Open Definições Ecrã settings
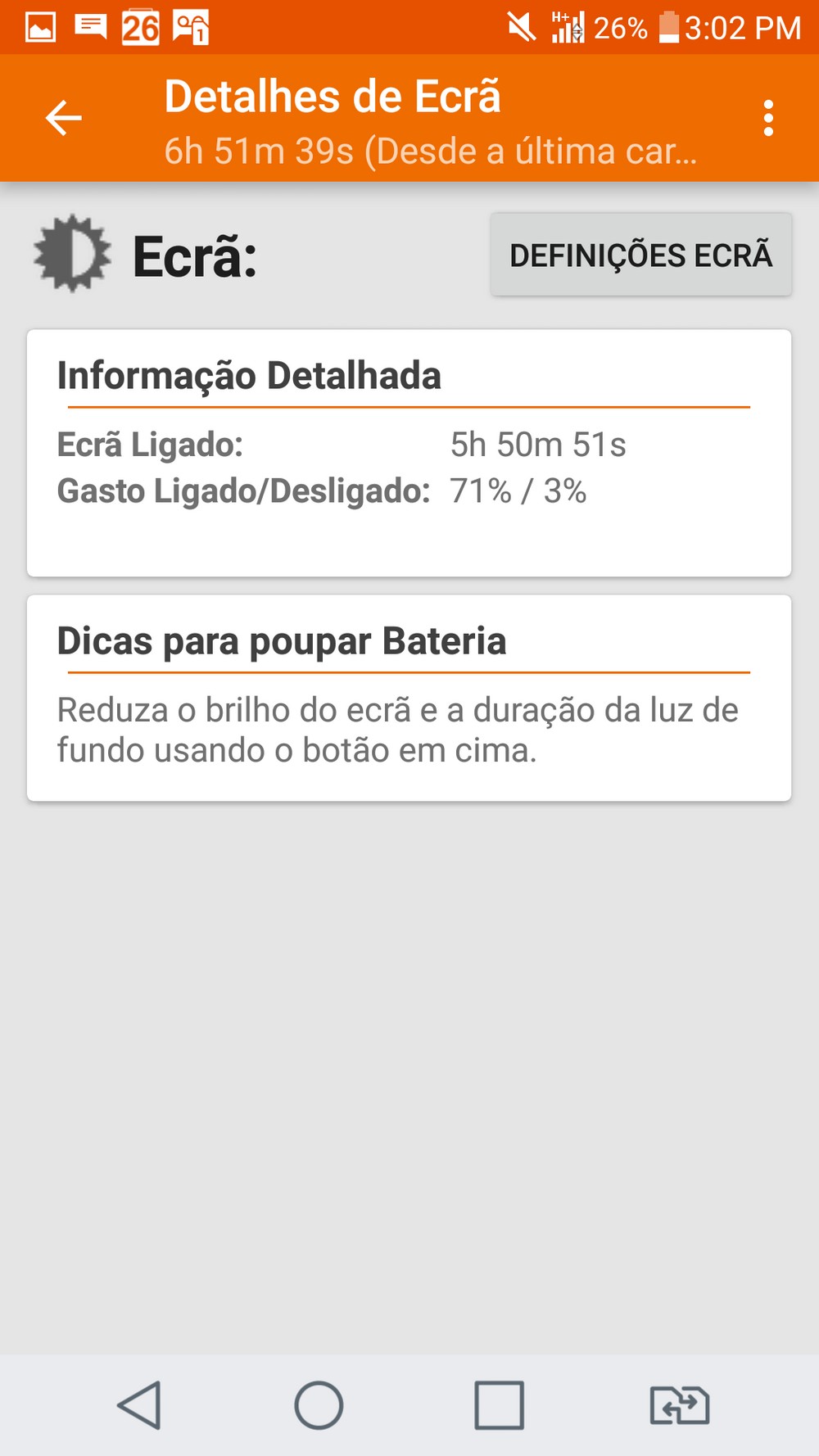 pyautogui.click(x=640, y=255)
